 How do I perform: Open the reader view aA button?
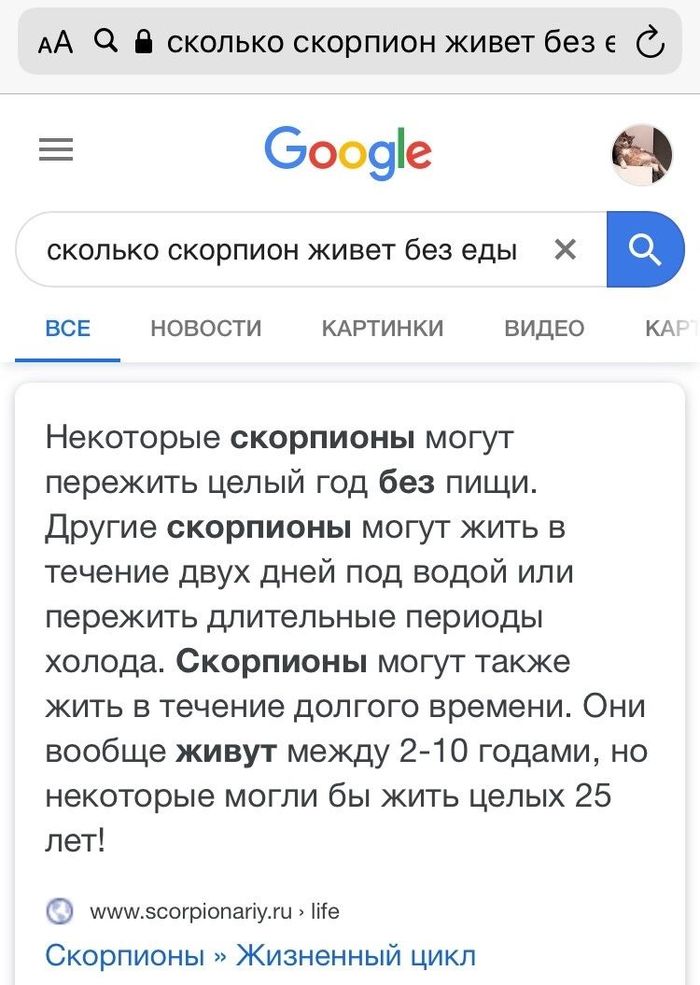pos(55,42)
